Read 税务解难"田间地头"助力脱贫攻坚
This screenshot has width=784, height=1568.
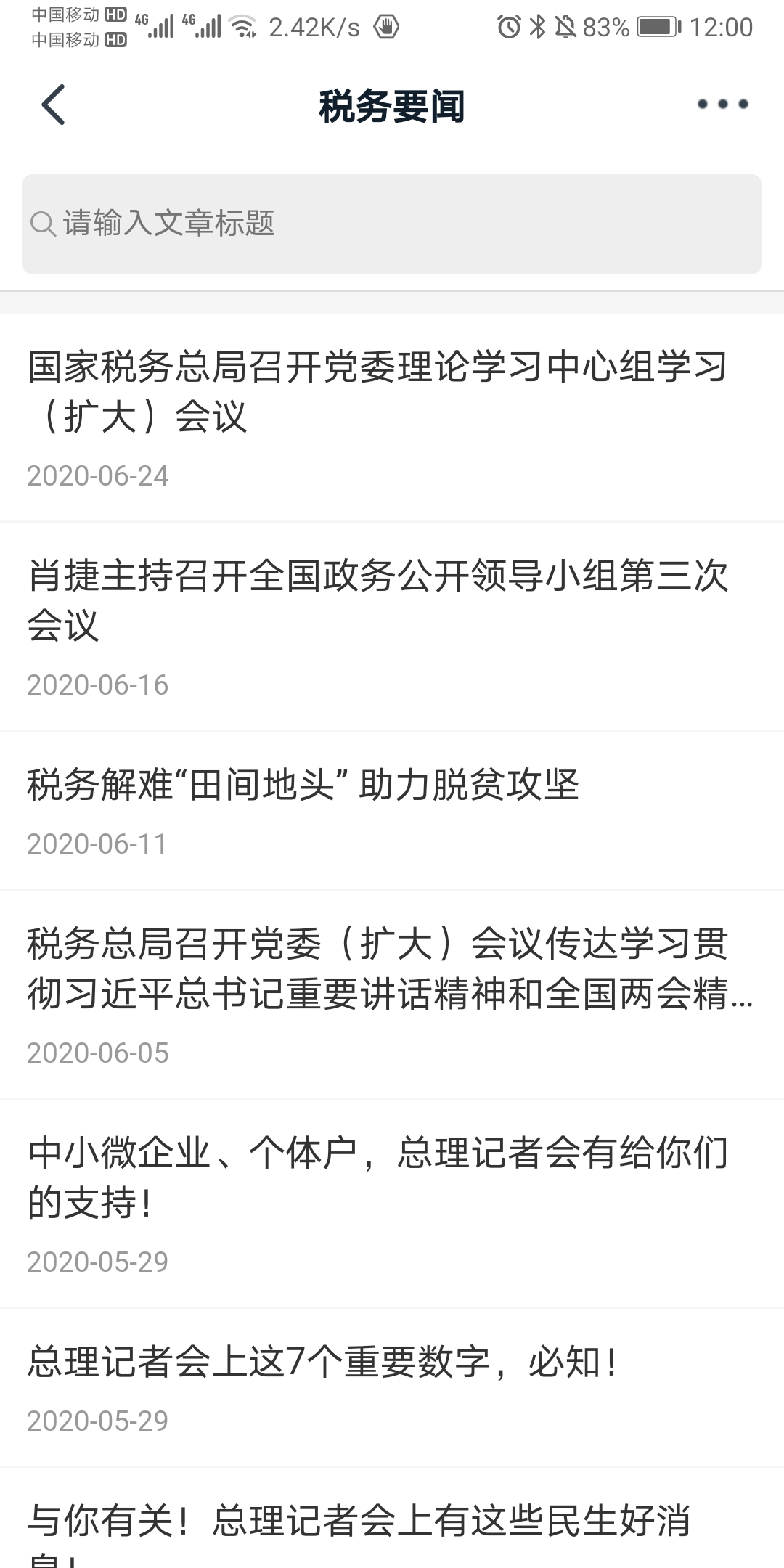(x=392, y=811)
